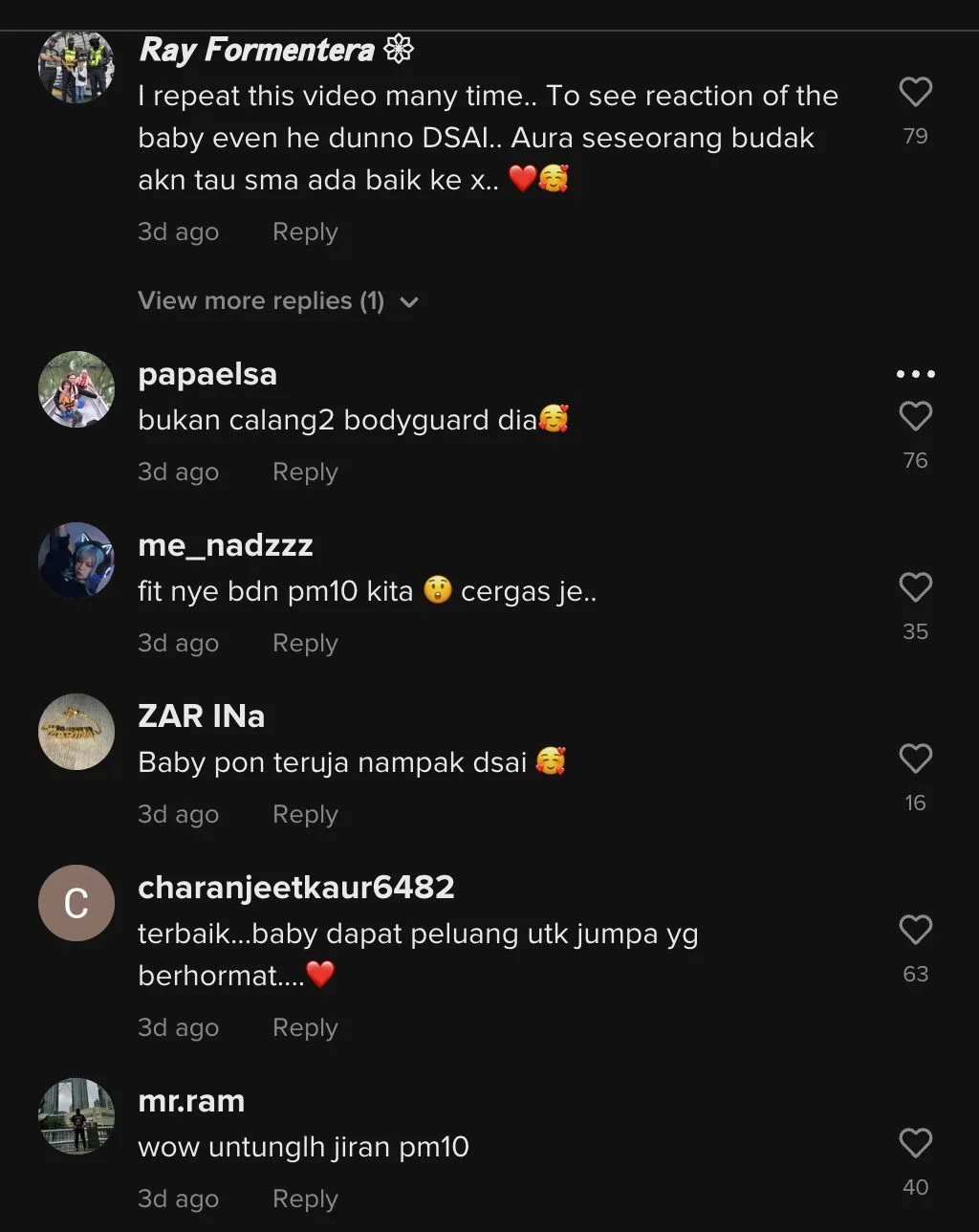Open Ray Formentera's profile picture
Image resolution: width=979 pixels, height=1232 pixels.
coord(76,65)
